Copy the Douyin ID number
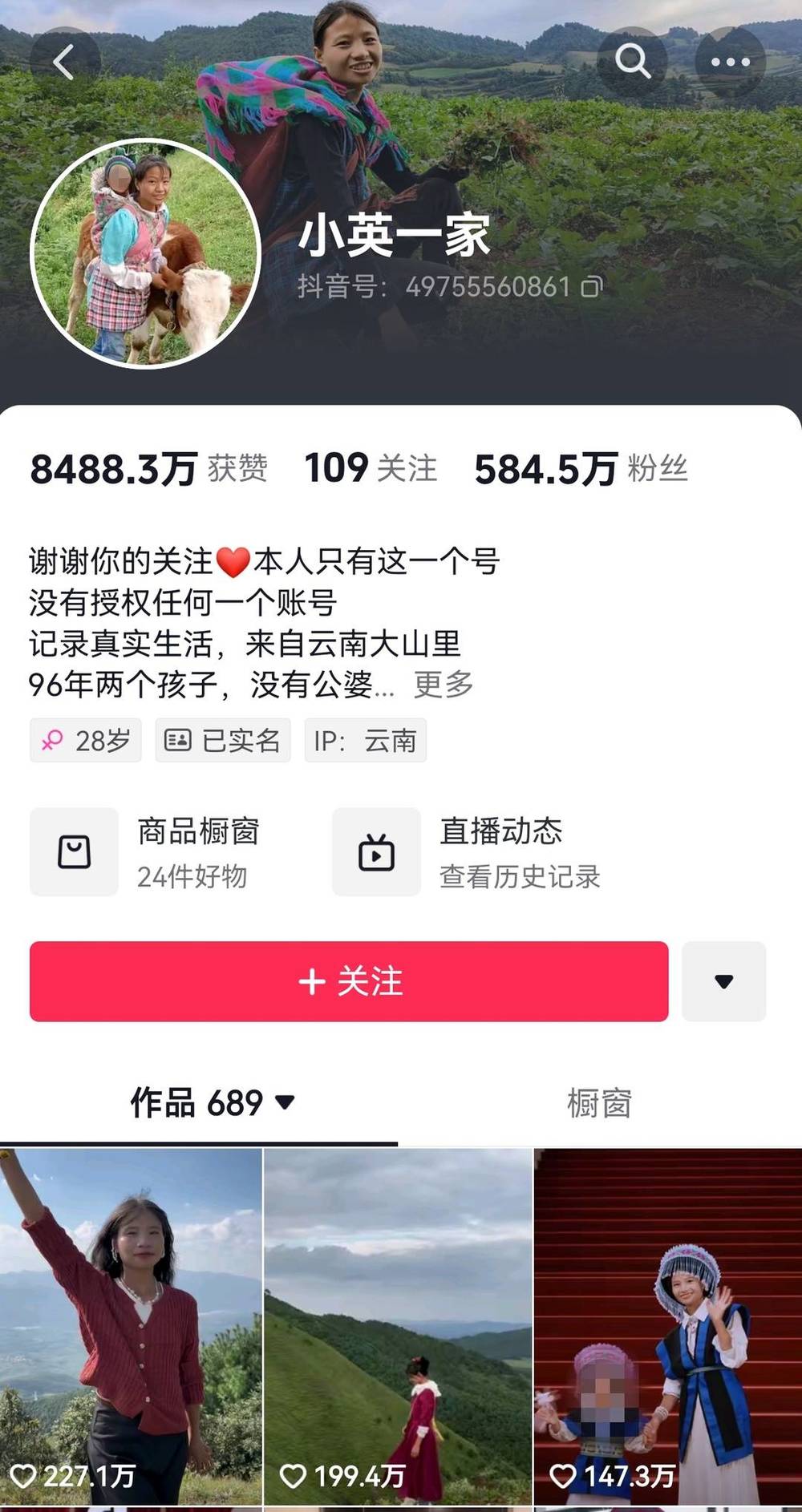 point(592,286)
